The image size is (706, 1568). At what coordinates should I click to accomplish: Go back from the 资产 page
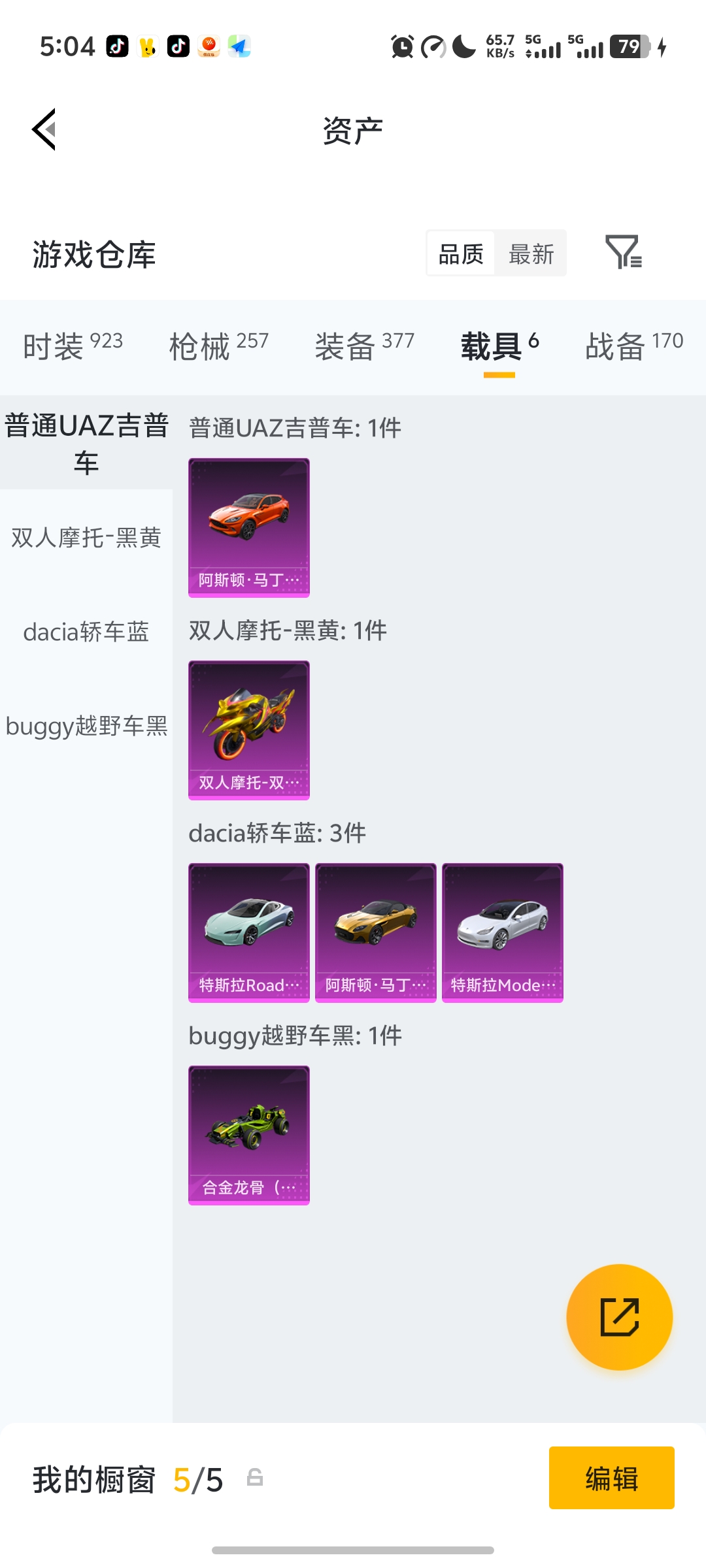[x=44, y=129]
